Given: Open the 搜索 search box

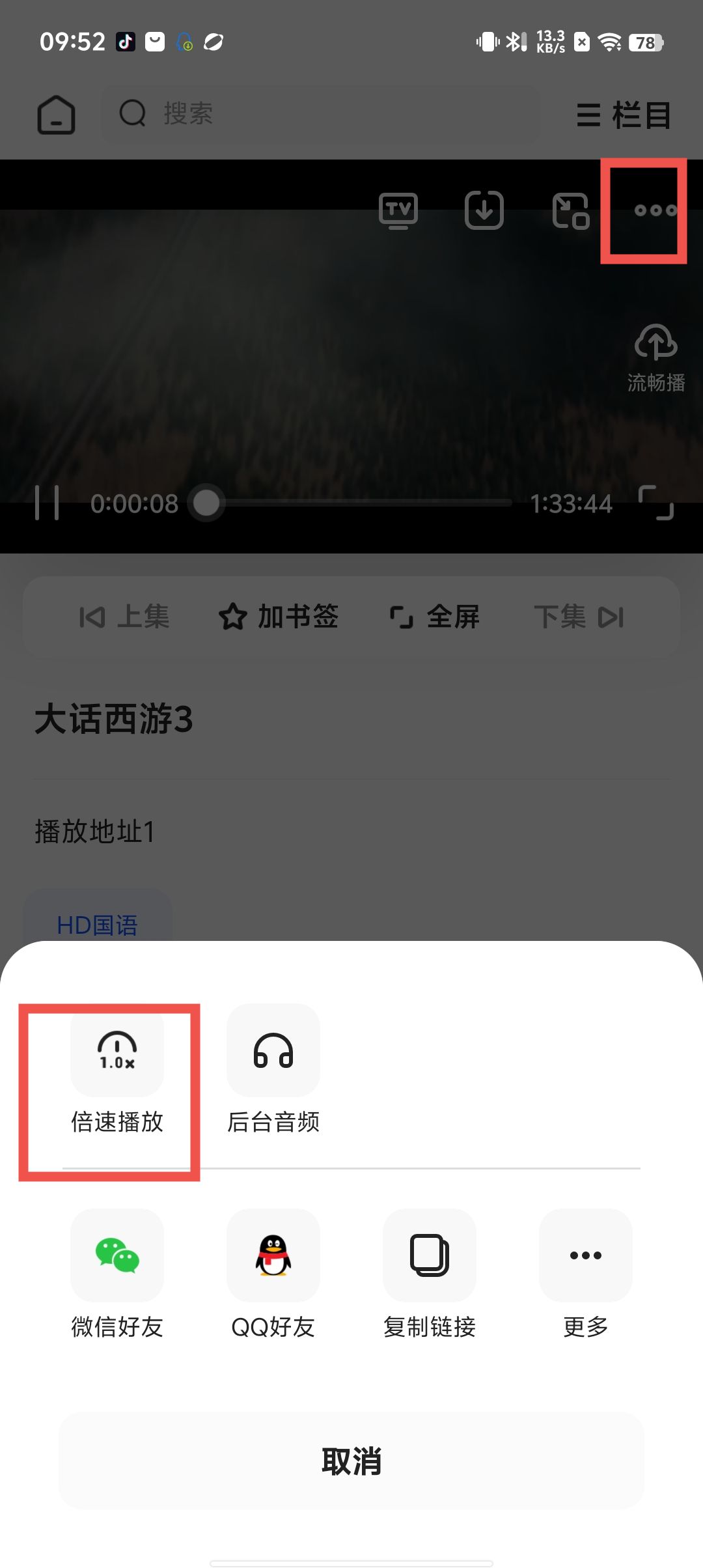Looking at the screenshot, I should [x=319, y=114].
